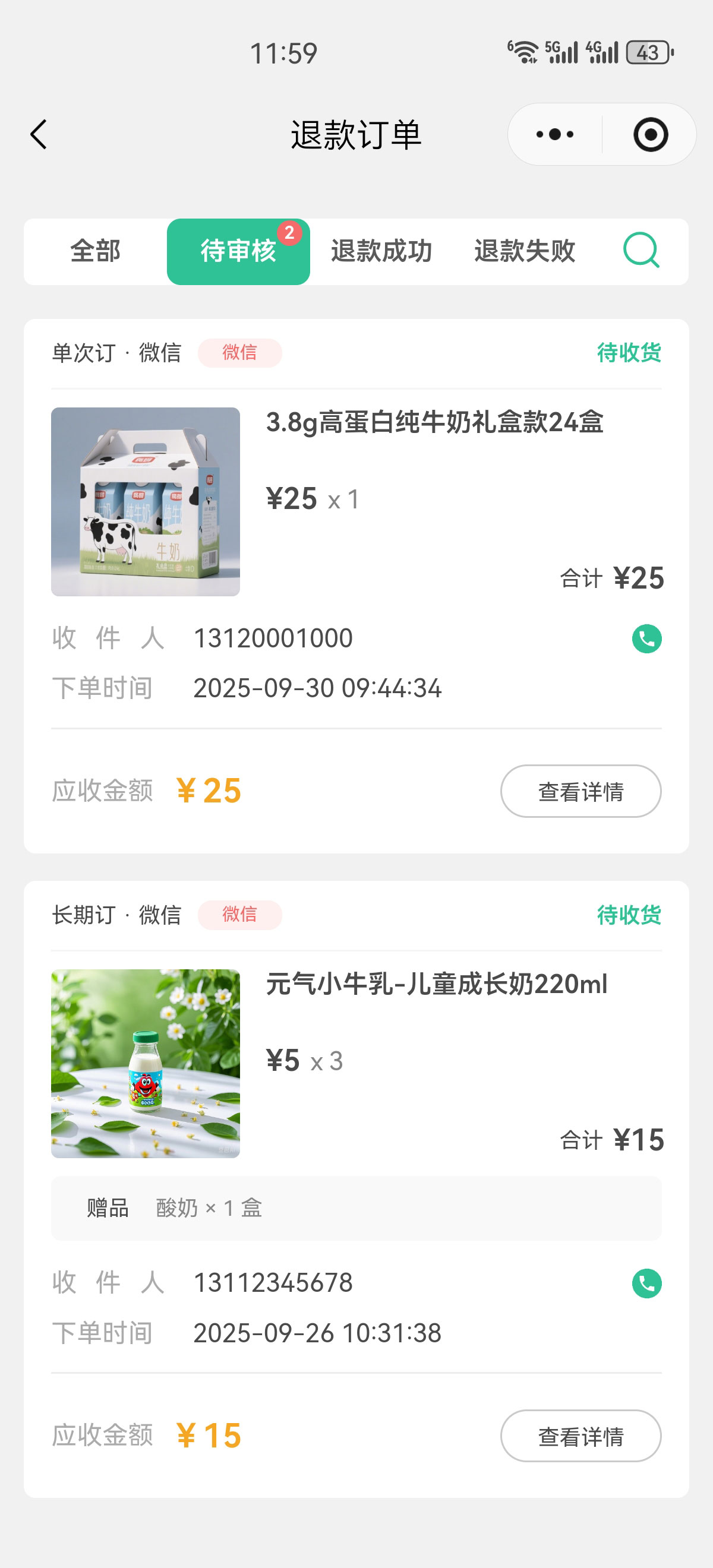Screen dimensions: 713x1568
Task: Open the 3.8g高蛋白纯牛奶礼盒款24盒 order card
Action: coord(434,422)
